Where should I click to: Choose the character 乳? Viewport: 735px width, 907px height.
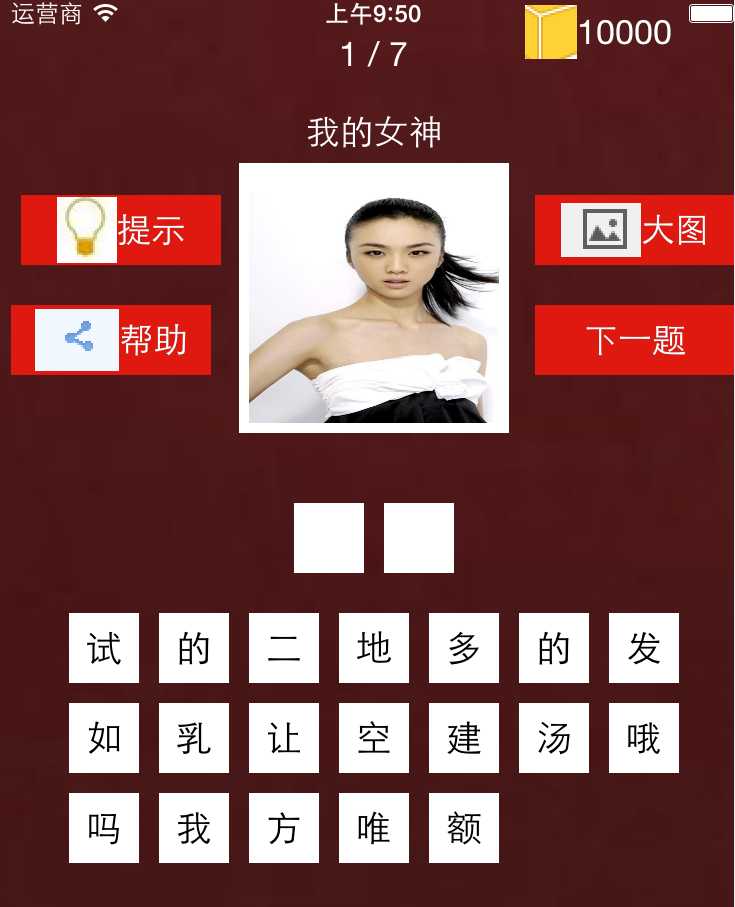coord(194,738)
